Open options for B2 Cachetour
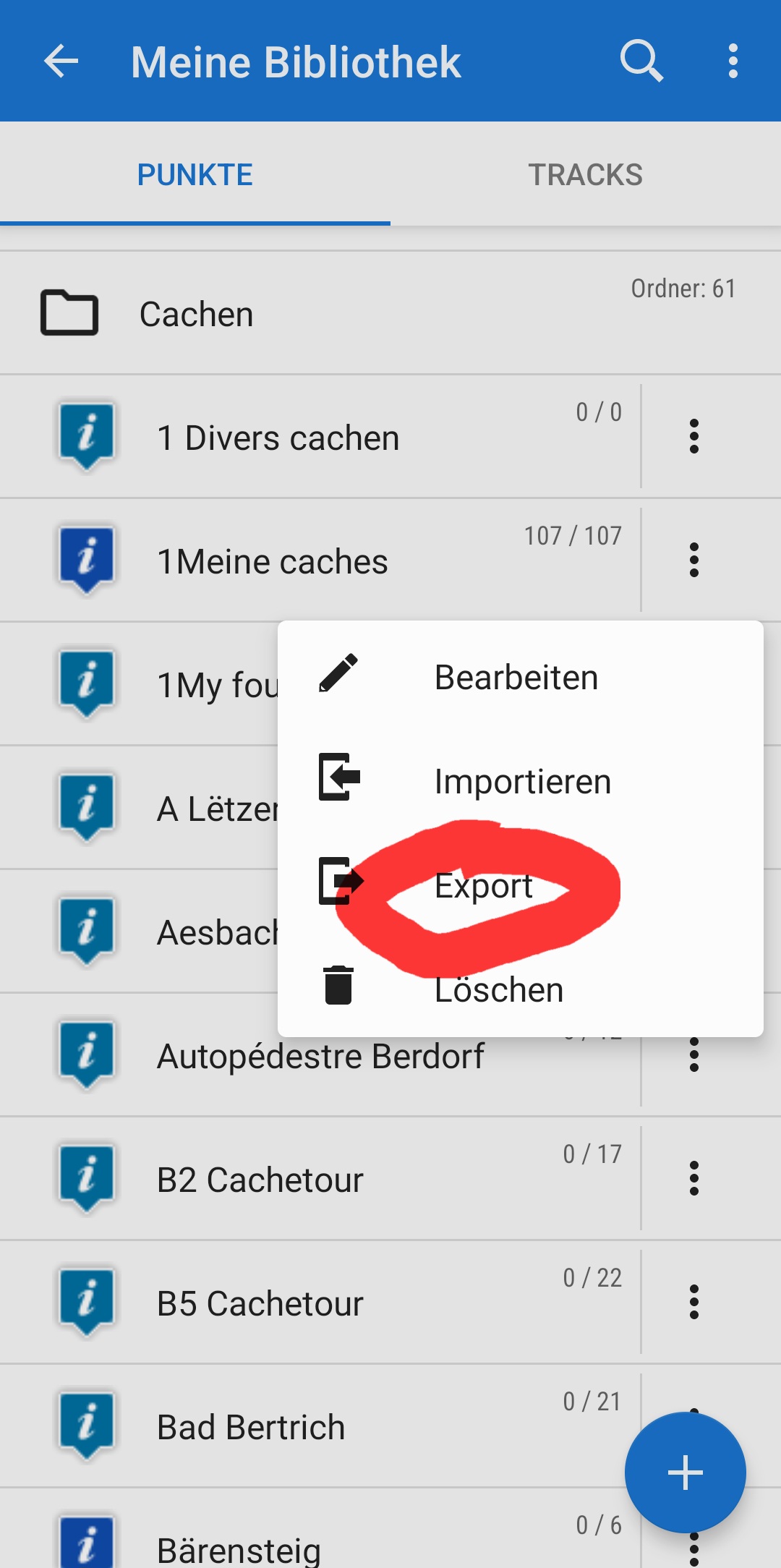 click(x=693, y=1178)
